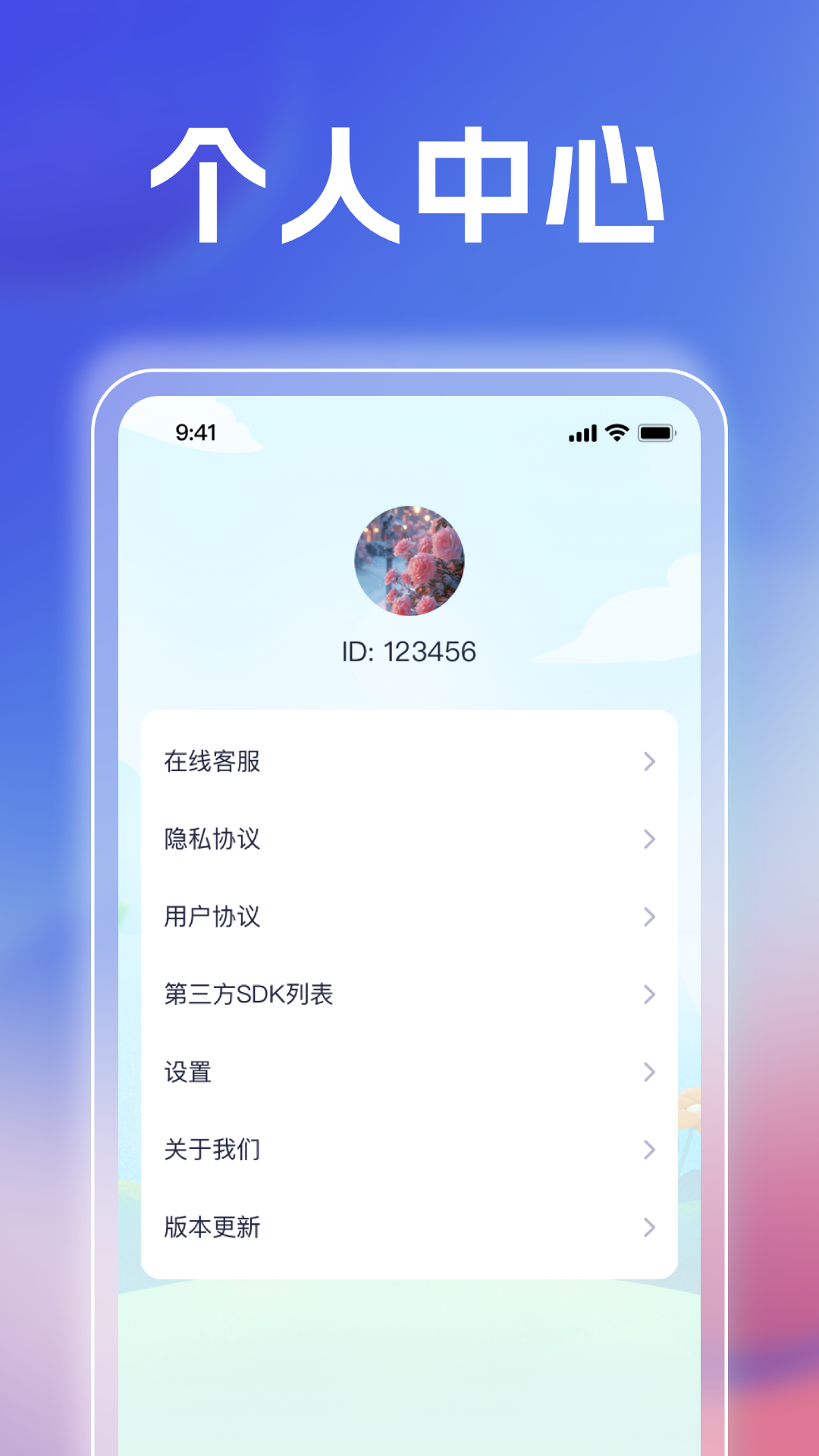The width and height of the screenshot is (819, 1456).
Task: Expand the chevron next to 隐私协议
Action: [x=648, y=839]
